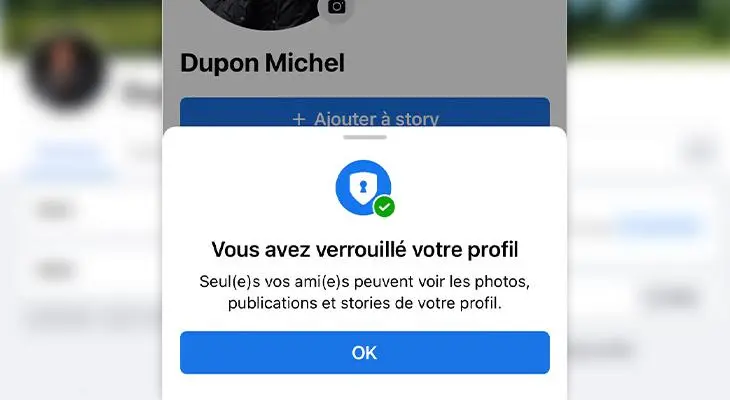Open the camera icon on profile photo
Screen dimensions: 730x400
click(x=337, y=7)
